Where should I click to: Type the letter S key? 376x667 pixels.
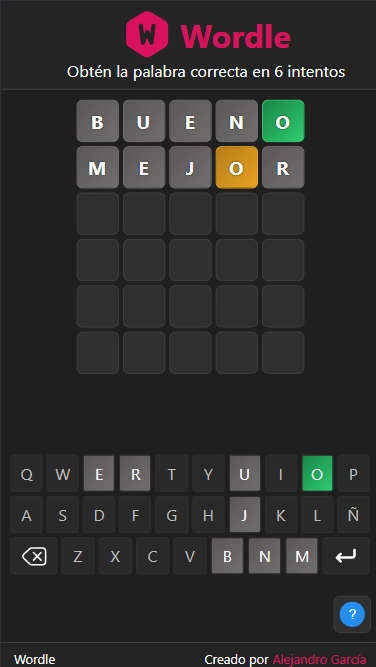pos(63,515)
